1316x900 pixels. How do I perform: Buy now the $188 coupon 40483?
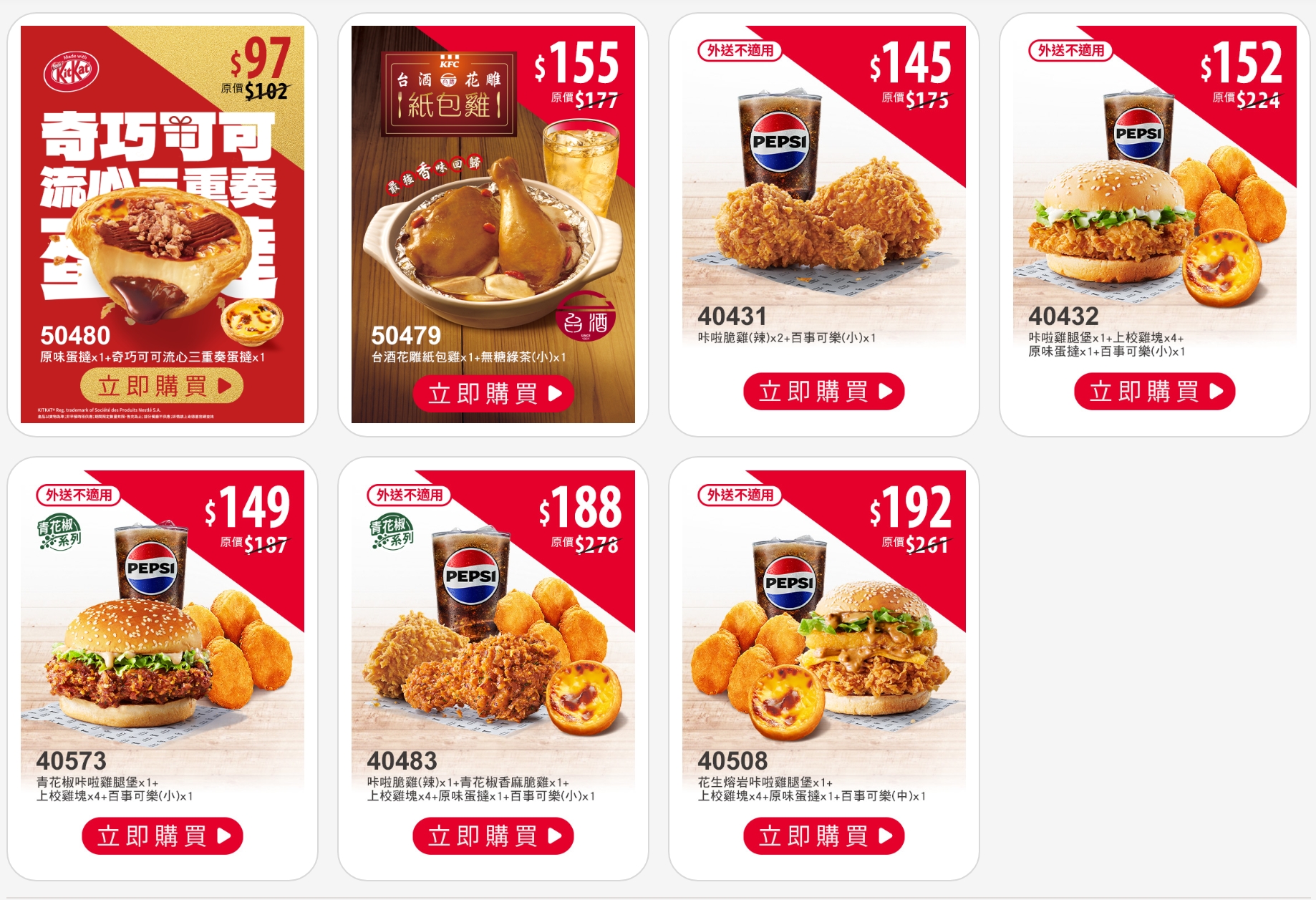pyautogui.click(x=493, y=836)
